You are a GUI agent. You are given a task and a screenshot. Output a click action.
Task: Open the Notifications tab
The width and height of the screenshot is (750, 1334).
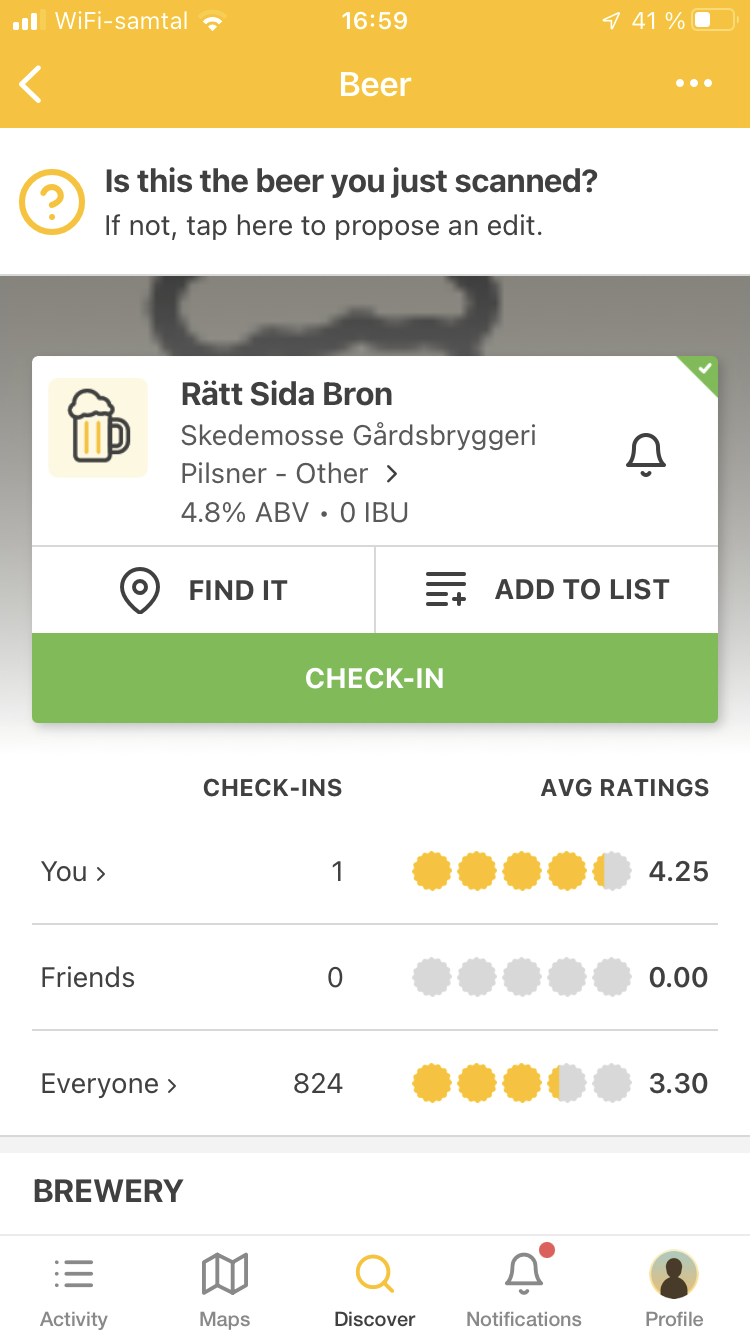click(524, 1290)
